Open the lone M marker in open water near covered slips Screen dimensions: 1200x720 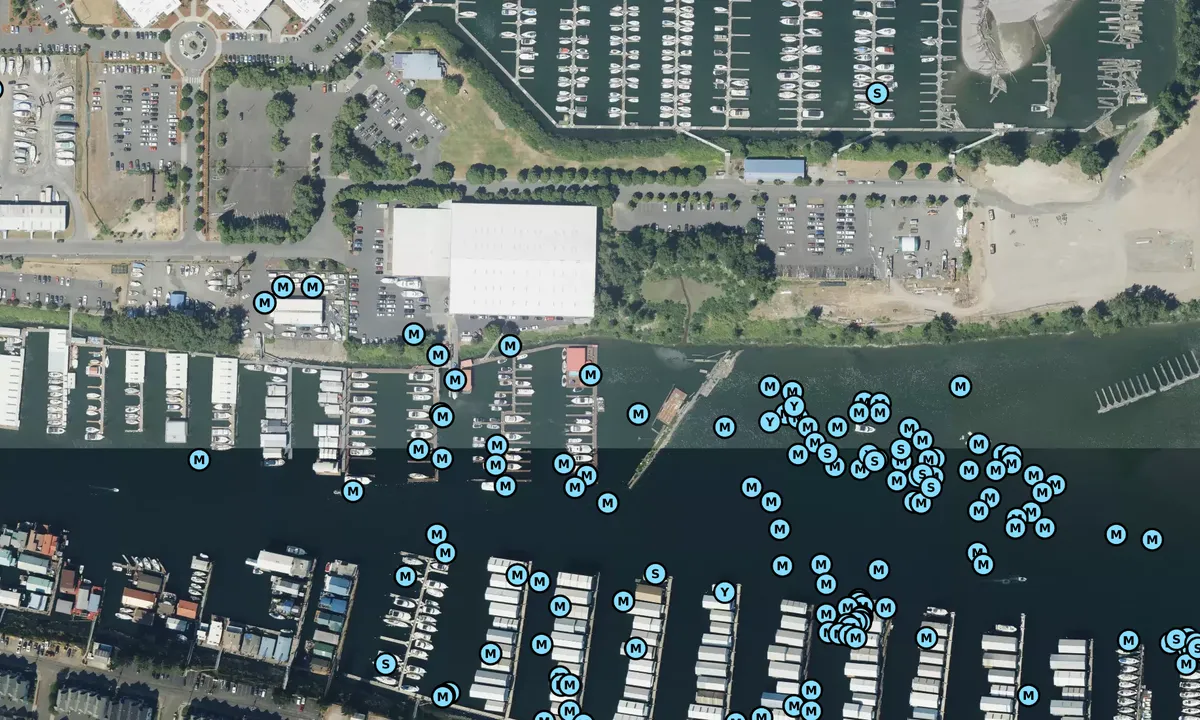(199, 460)
